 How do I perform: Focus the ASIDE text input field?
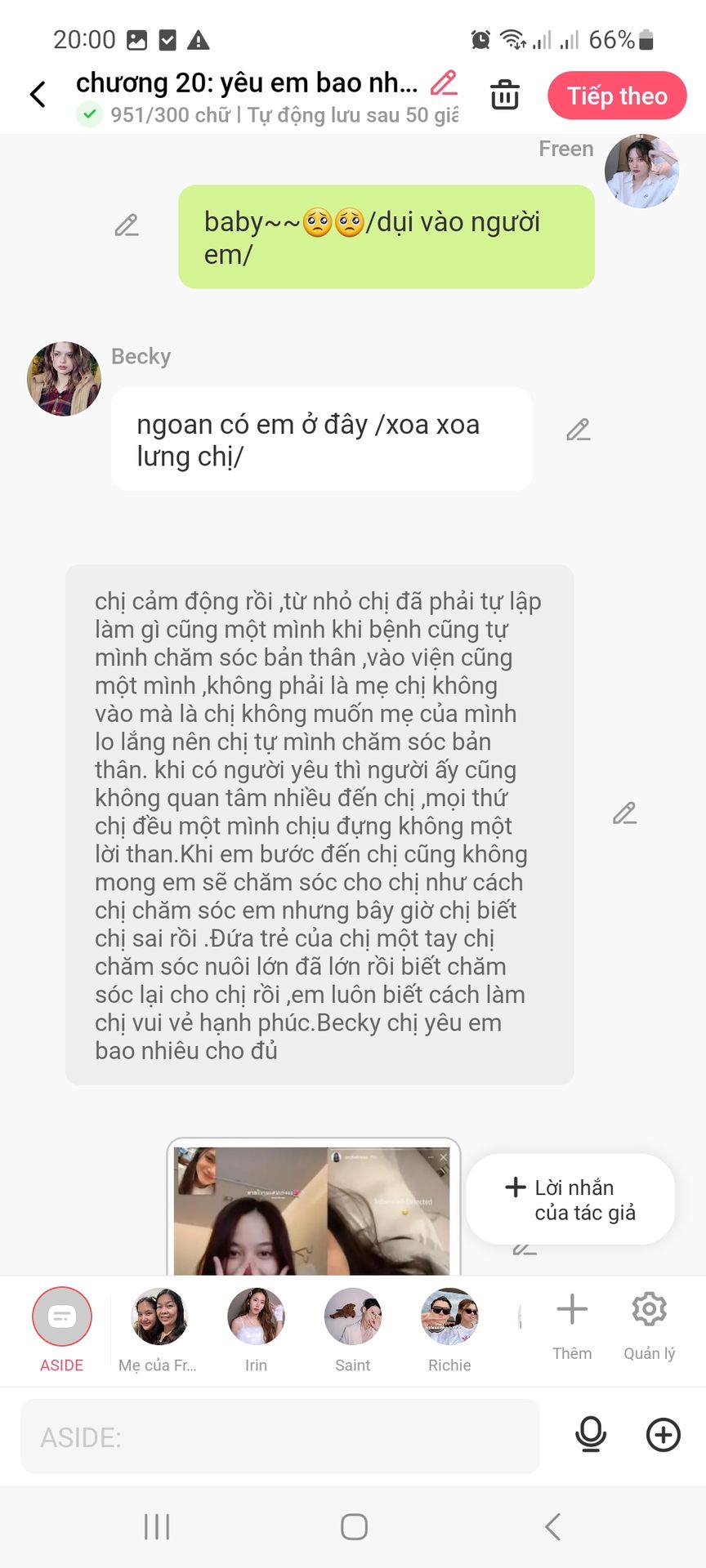pos(280,1437)
